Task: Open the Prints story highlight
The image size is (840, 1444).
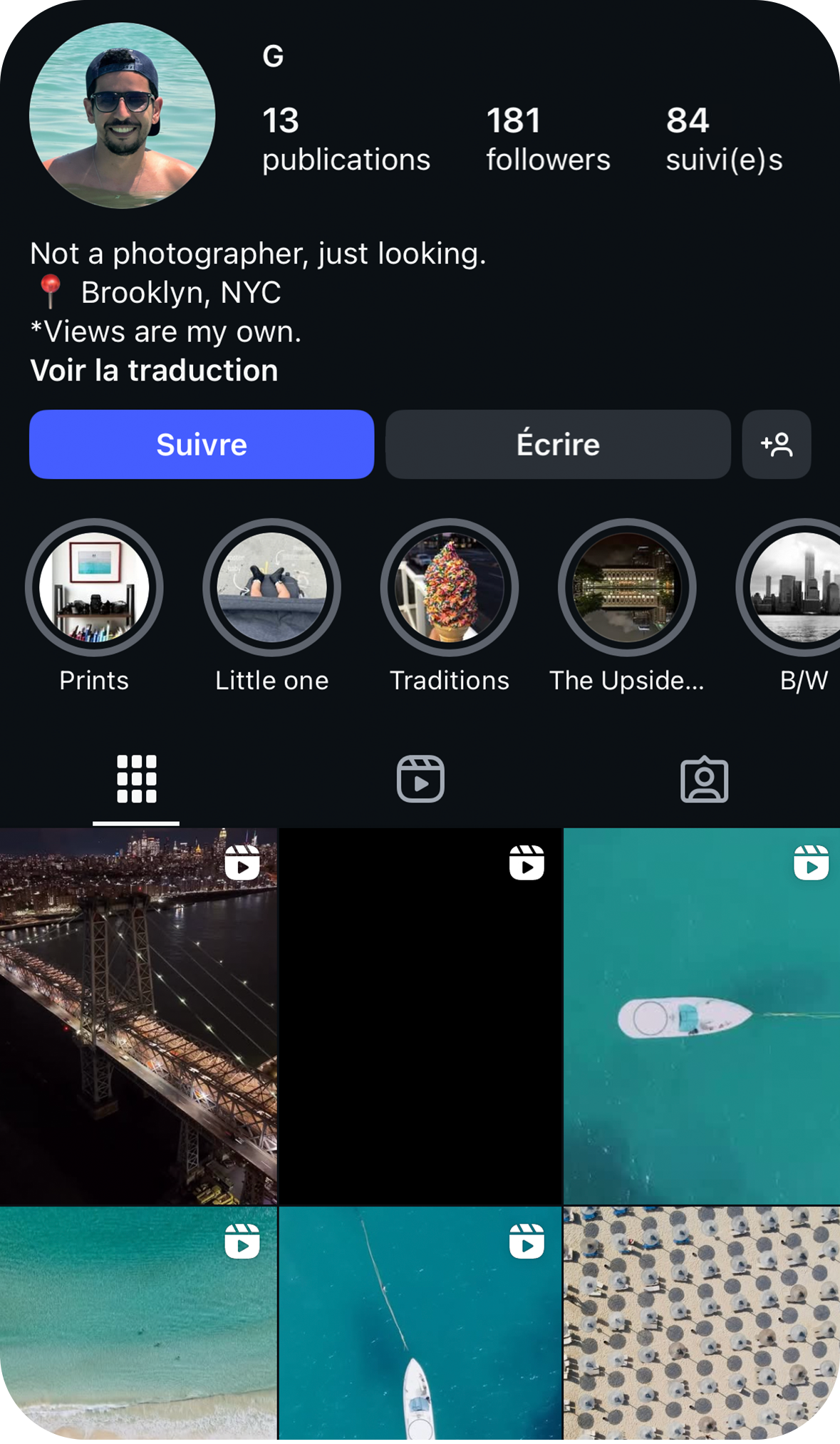Action: coord(94,588)
